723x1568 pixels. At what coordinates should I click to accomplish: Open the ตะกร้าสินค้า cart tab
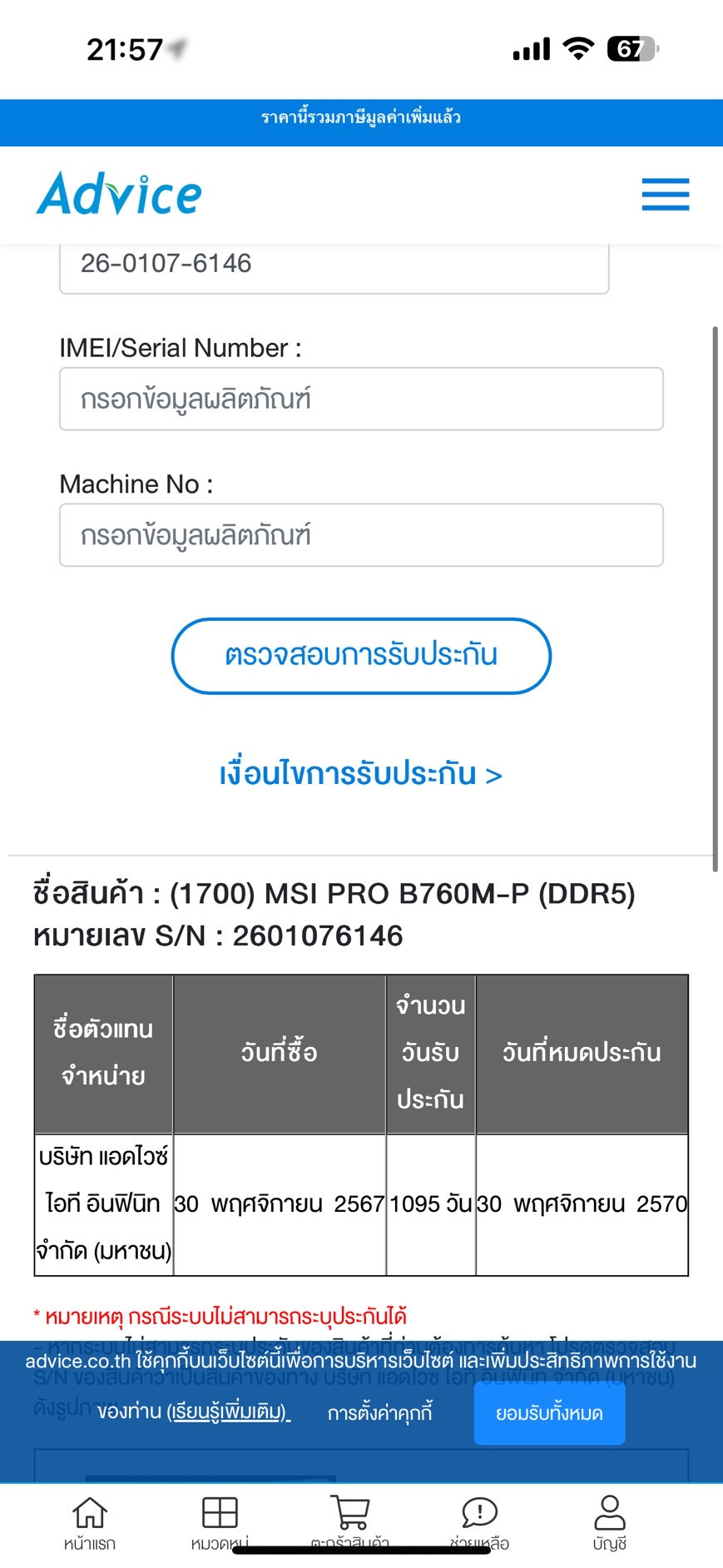pyautogui.click(x=350, y=1522)
